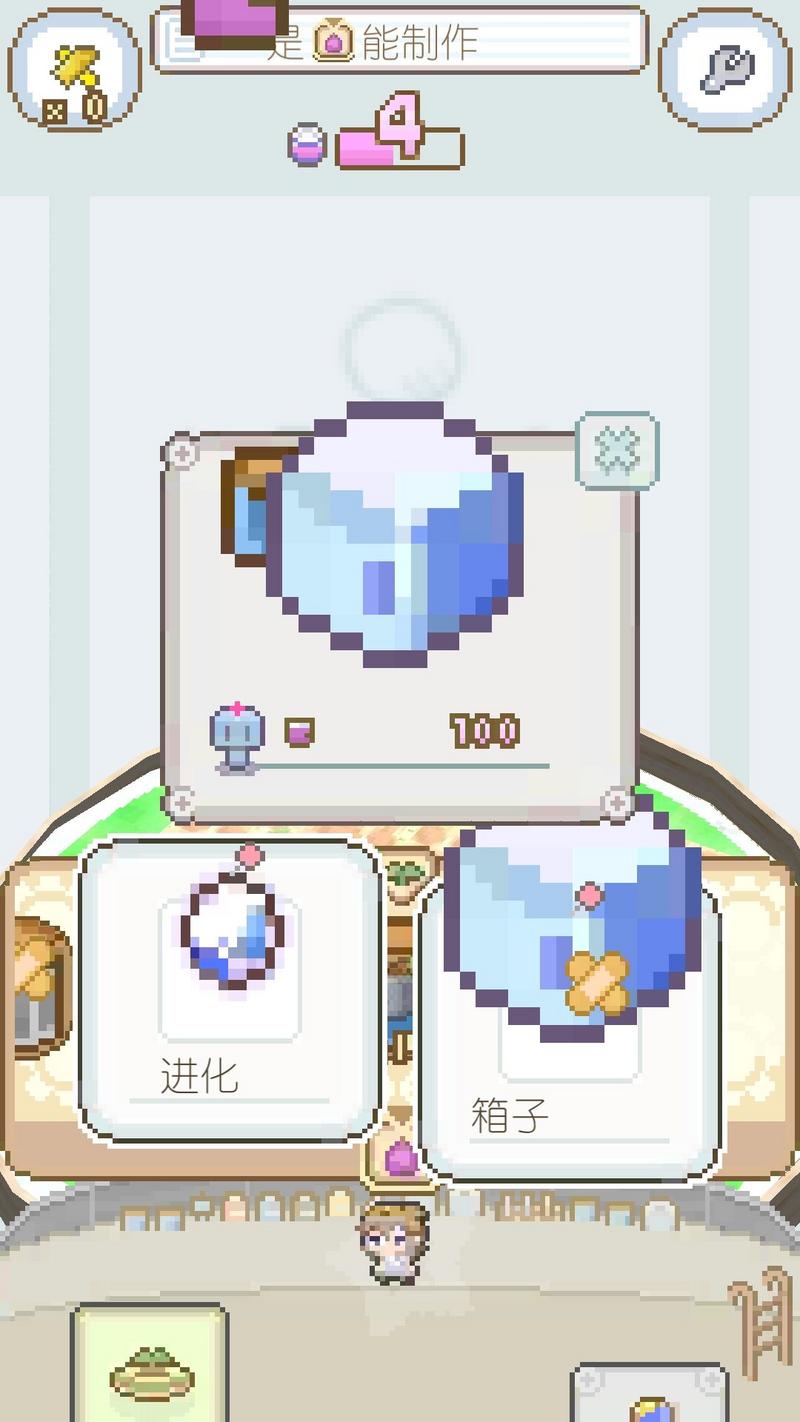800x1422 pixels.
Task: Click the pink juice cup icon beside the robot
Action: tap(297, 729)
